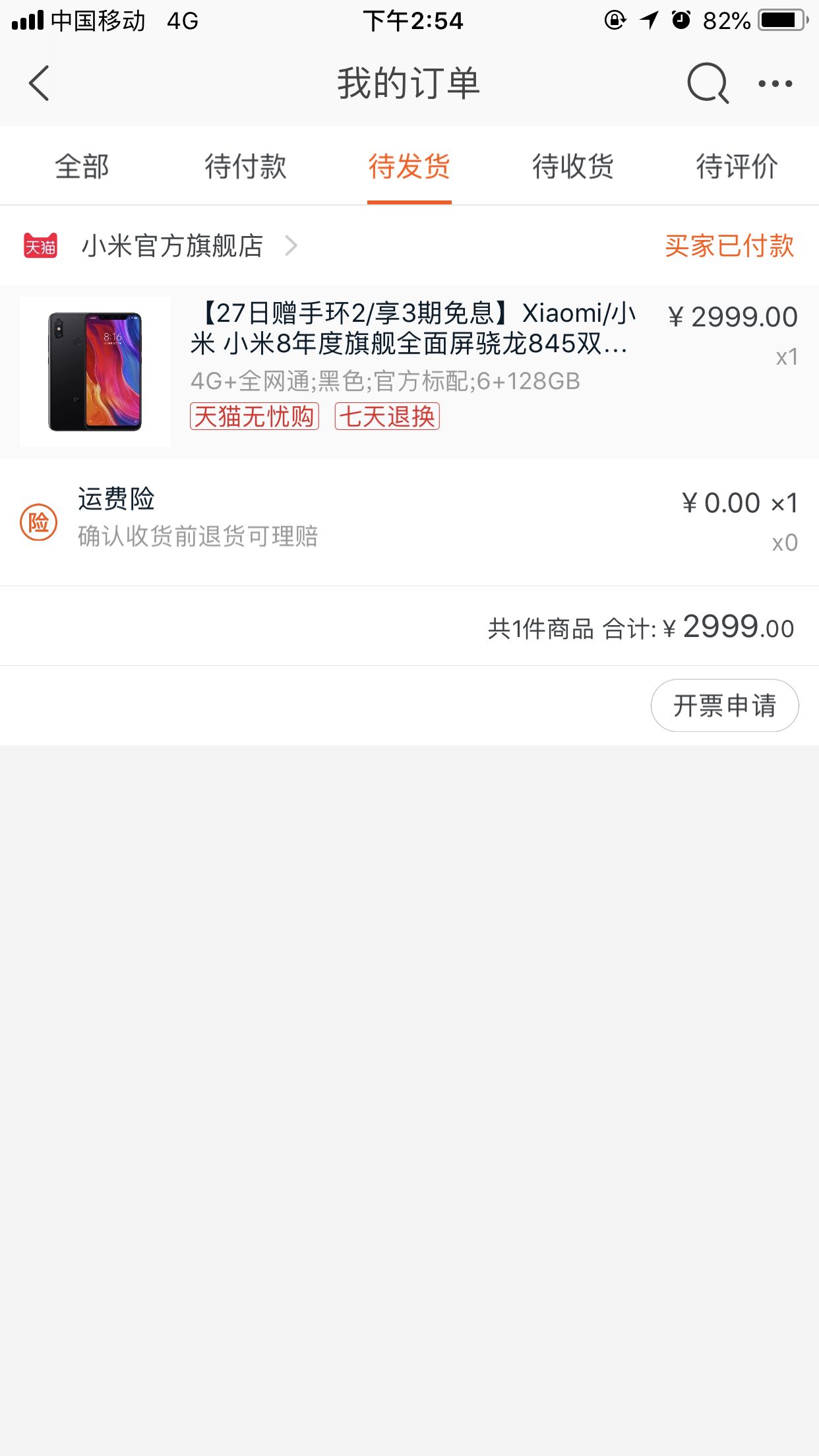Go back from the 我的订单 page
This screenshot has height=1456, width=819.
pos(40,84)
